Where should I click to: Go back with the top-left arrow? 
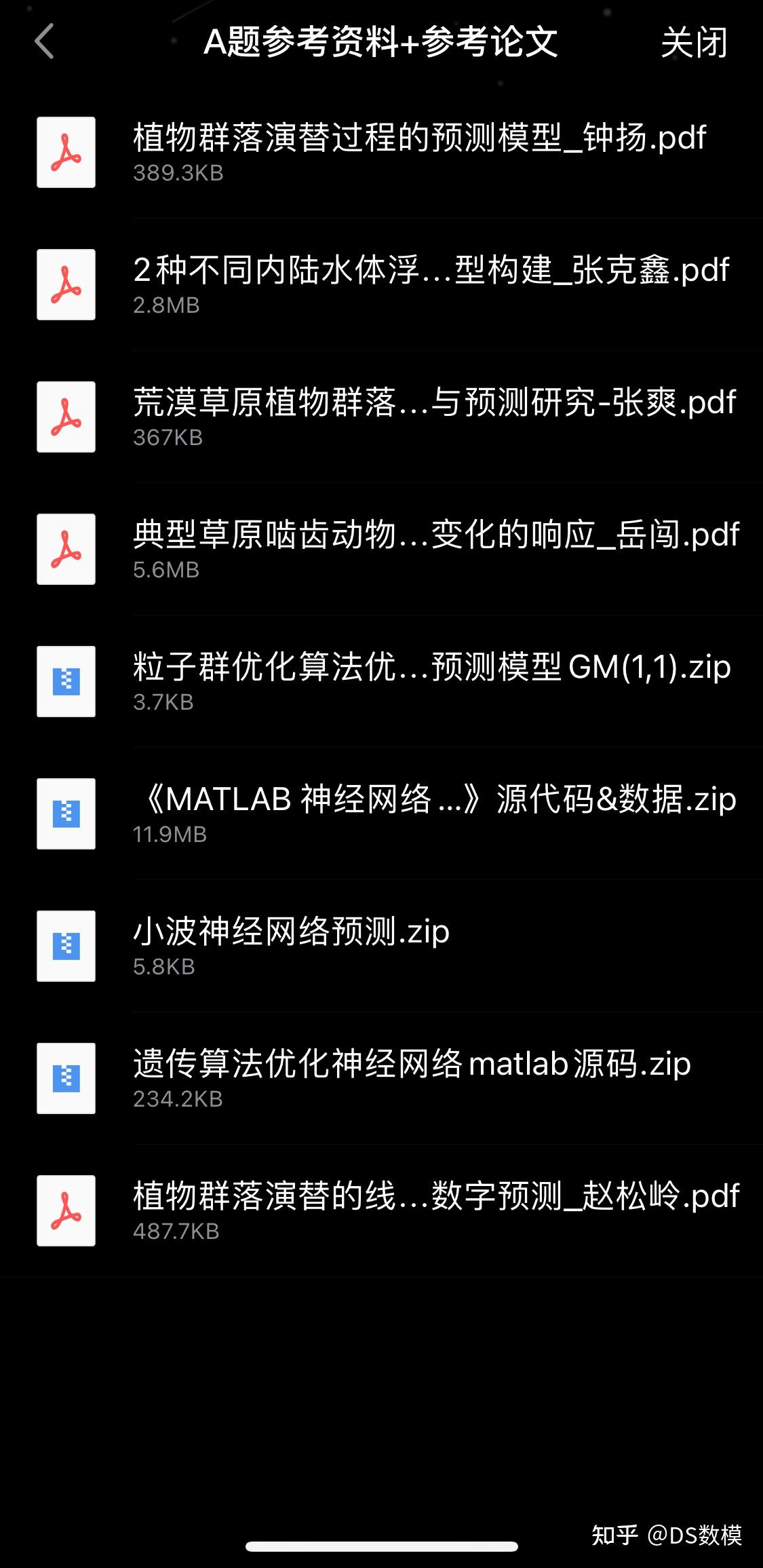[x=44, y=41]
